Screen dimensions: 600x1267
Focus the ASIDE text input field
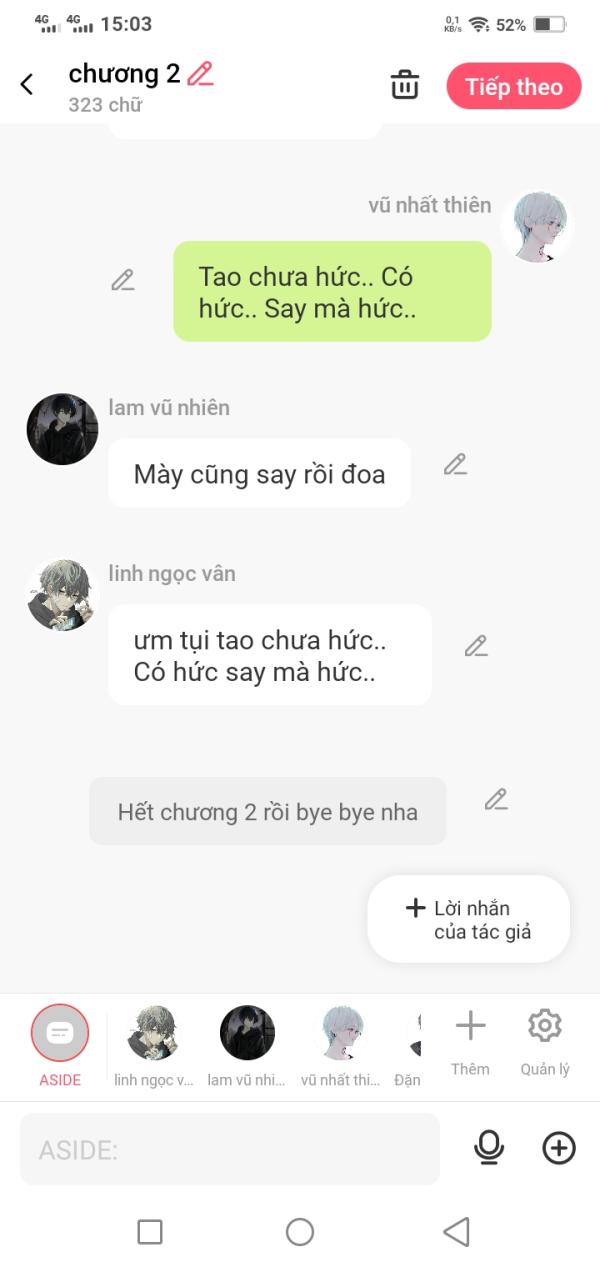tap(230, 1149)
